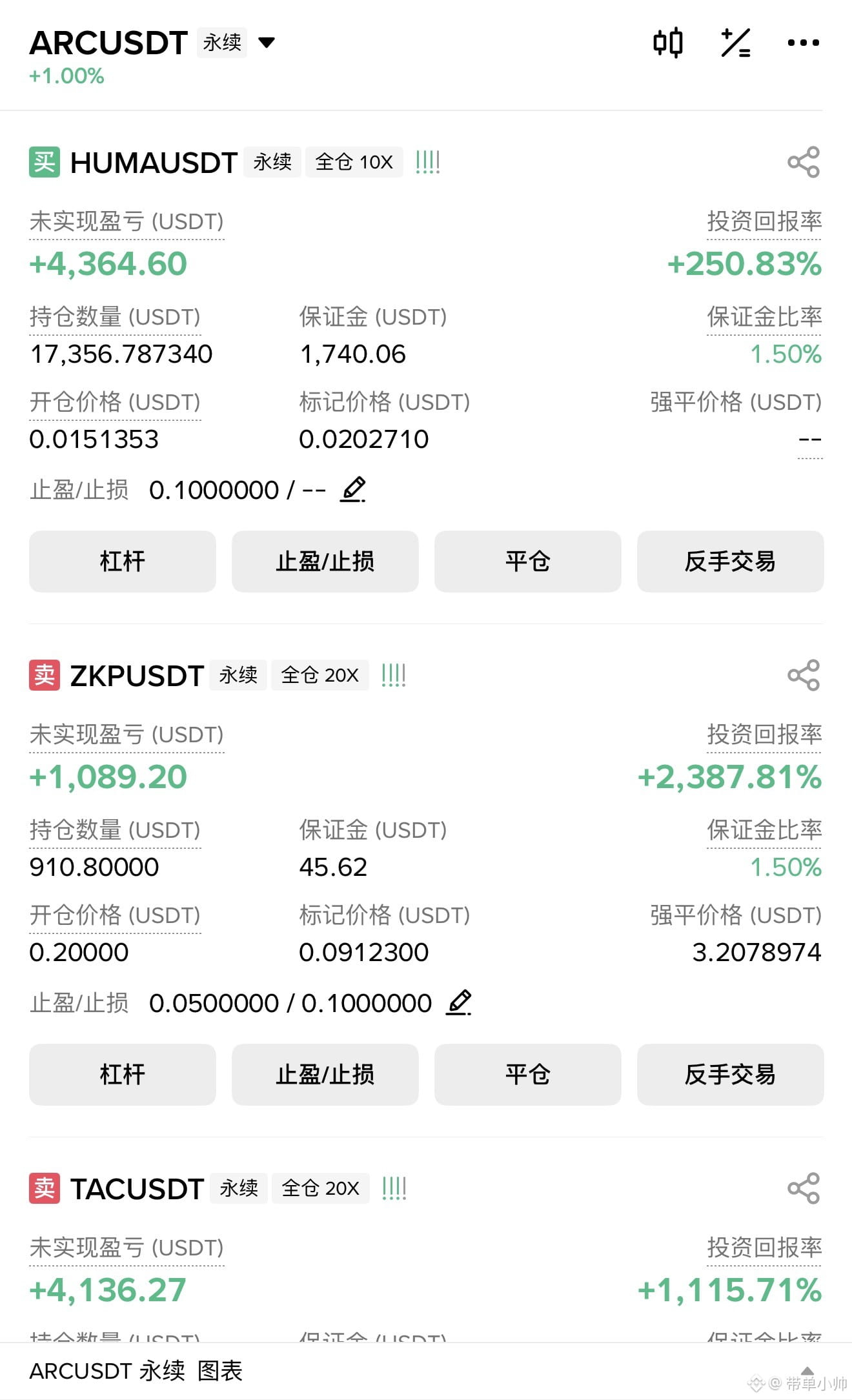This screenshot has height=1400, width=852.
Task: Open 杠杆 button for ZKPUSDT
Action: (x=123, y=1075)
